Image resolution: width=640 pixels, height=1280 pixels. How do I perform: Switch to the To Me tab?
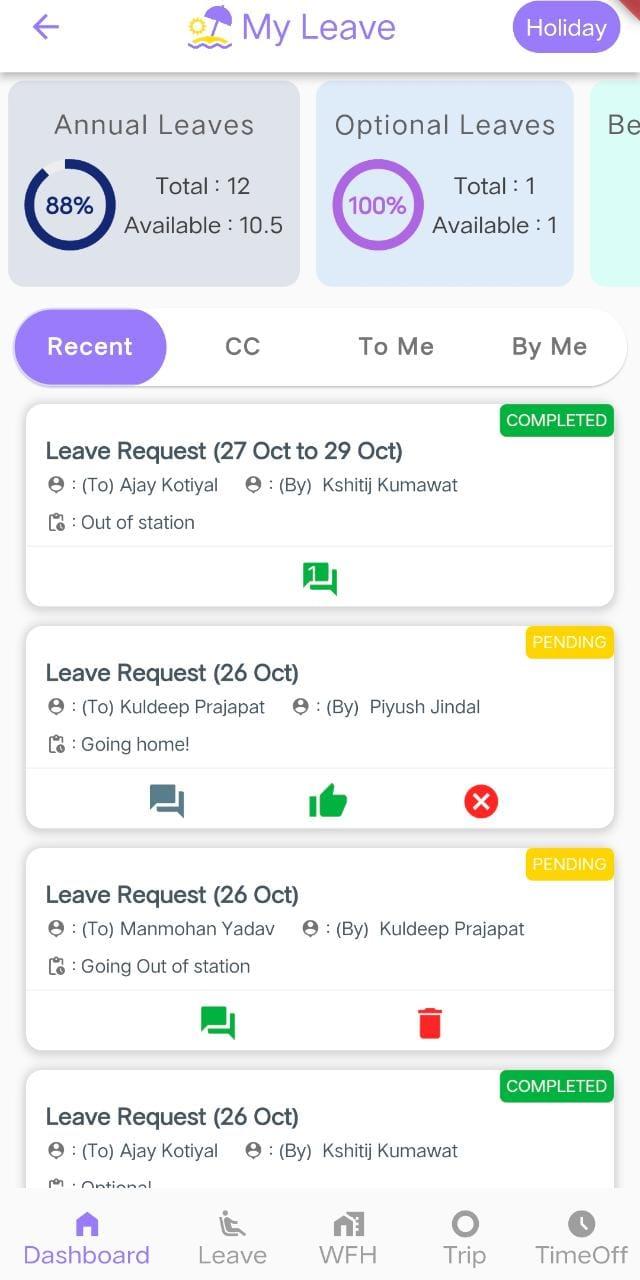click(x=396, y=347)
